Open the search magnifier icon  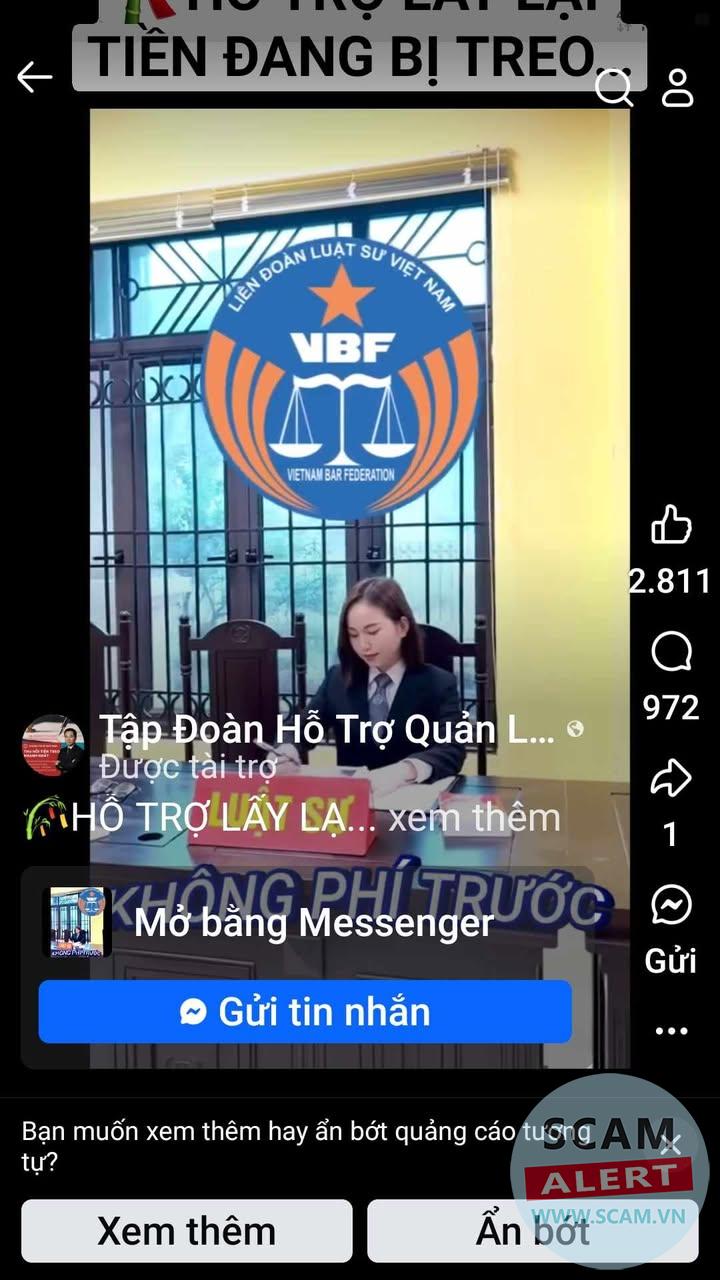click(x=613, y=88)
